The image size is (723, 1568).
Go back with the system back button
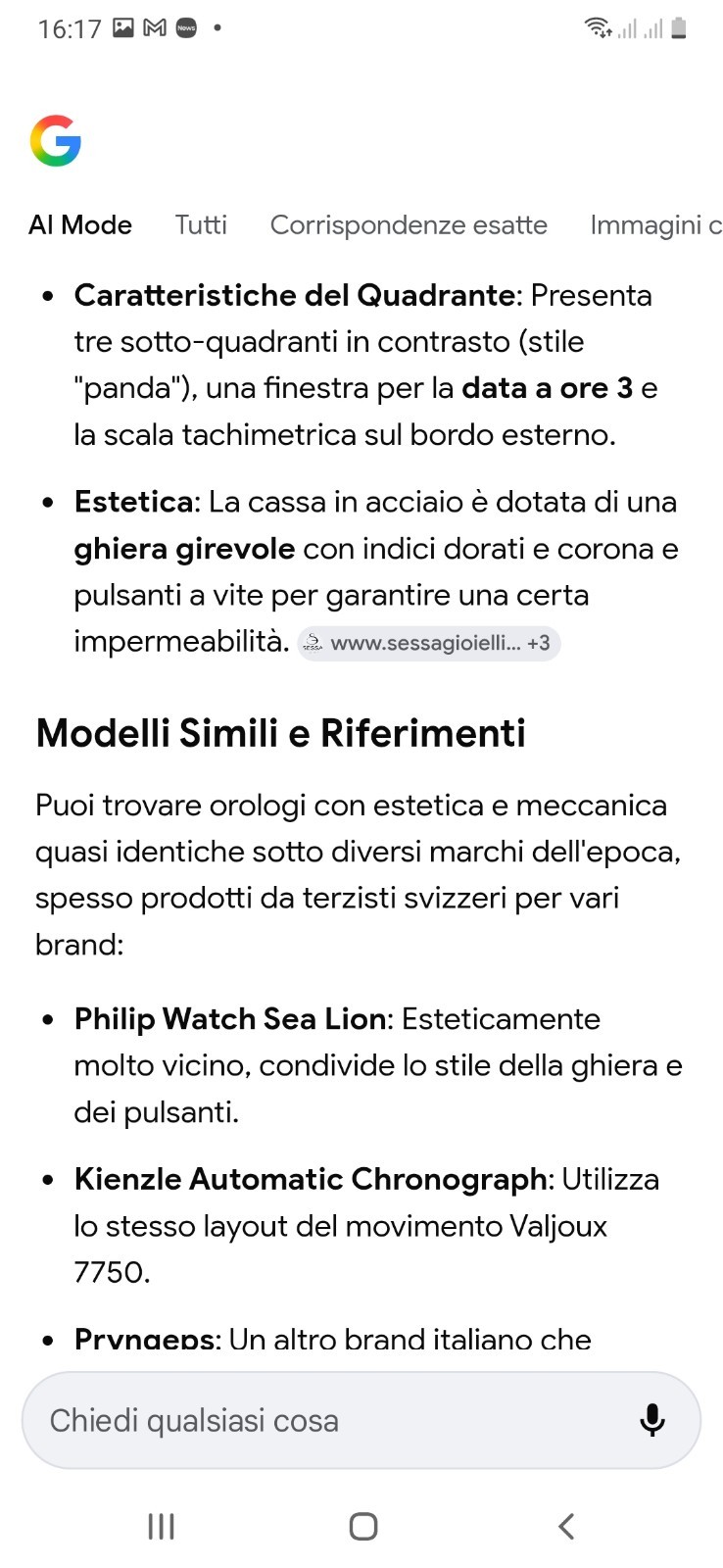click(566, 1526)
